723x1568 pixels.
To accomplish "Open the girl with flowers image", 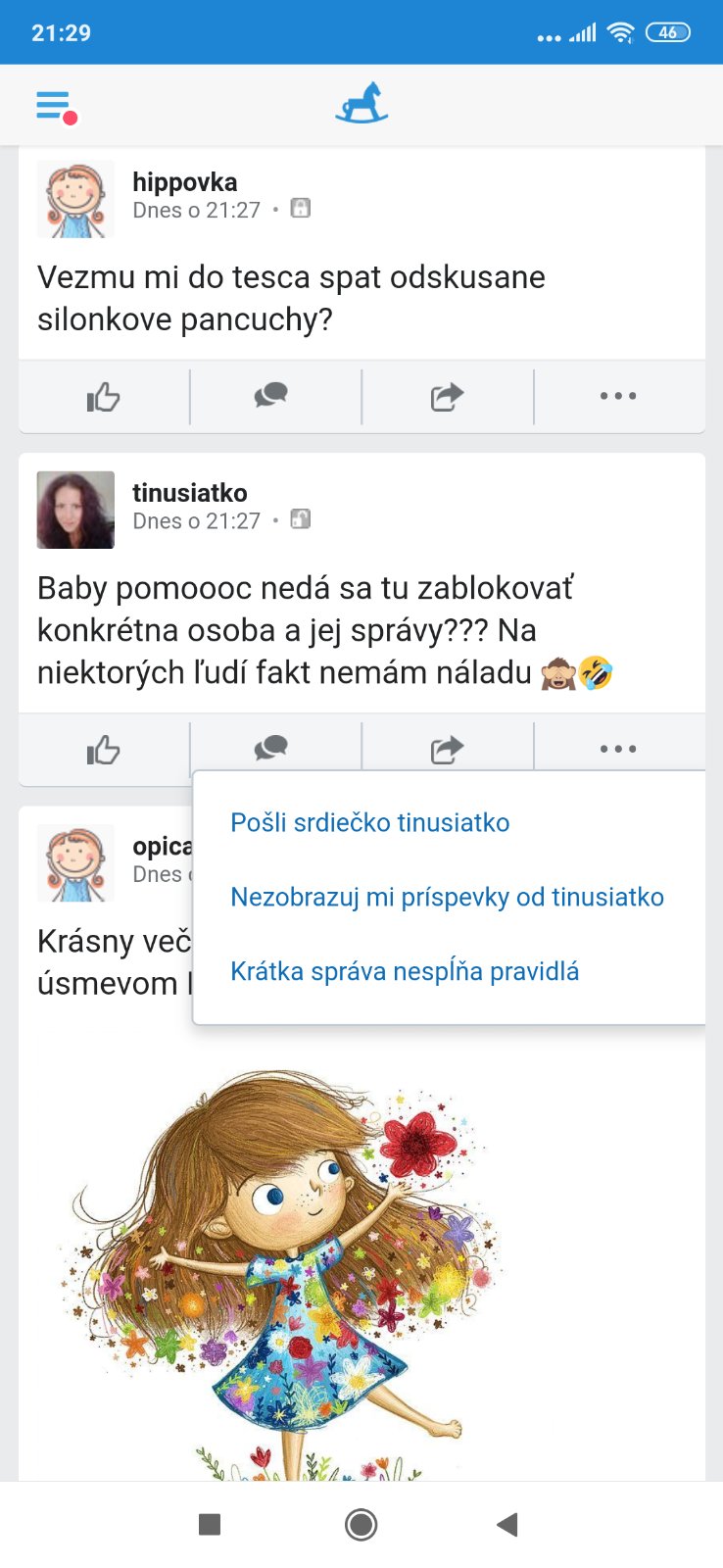I will coord(284,1274).
